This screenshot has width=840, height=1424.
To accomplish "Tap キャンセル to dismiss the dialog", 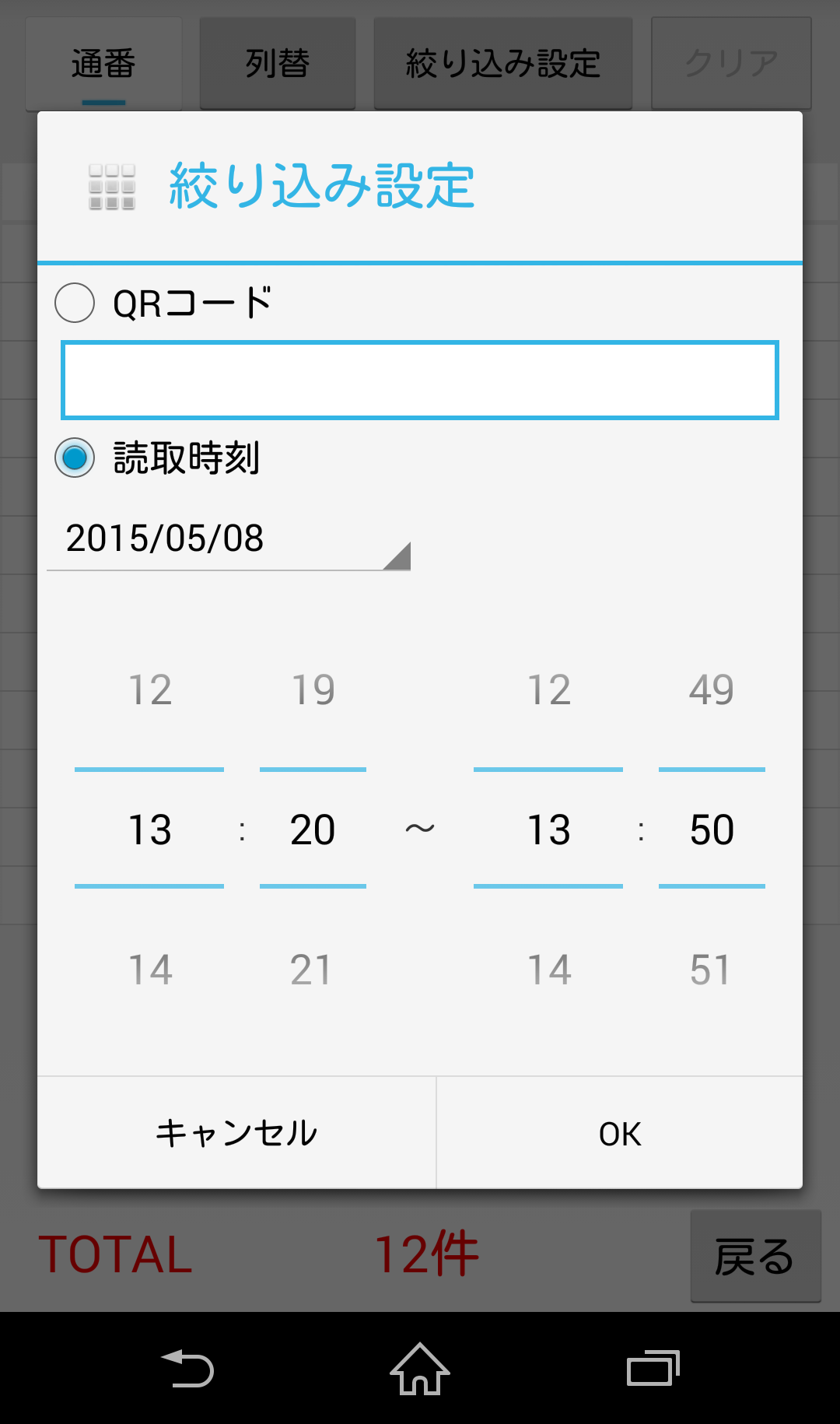I will pos(236,1133).
